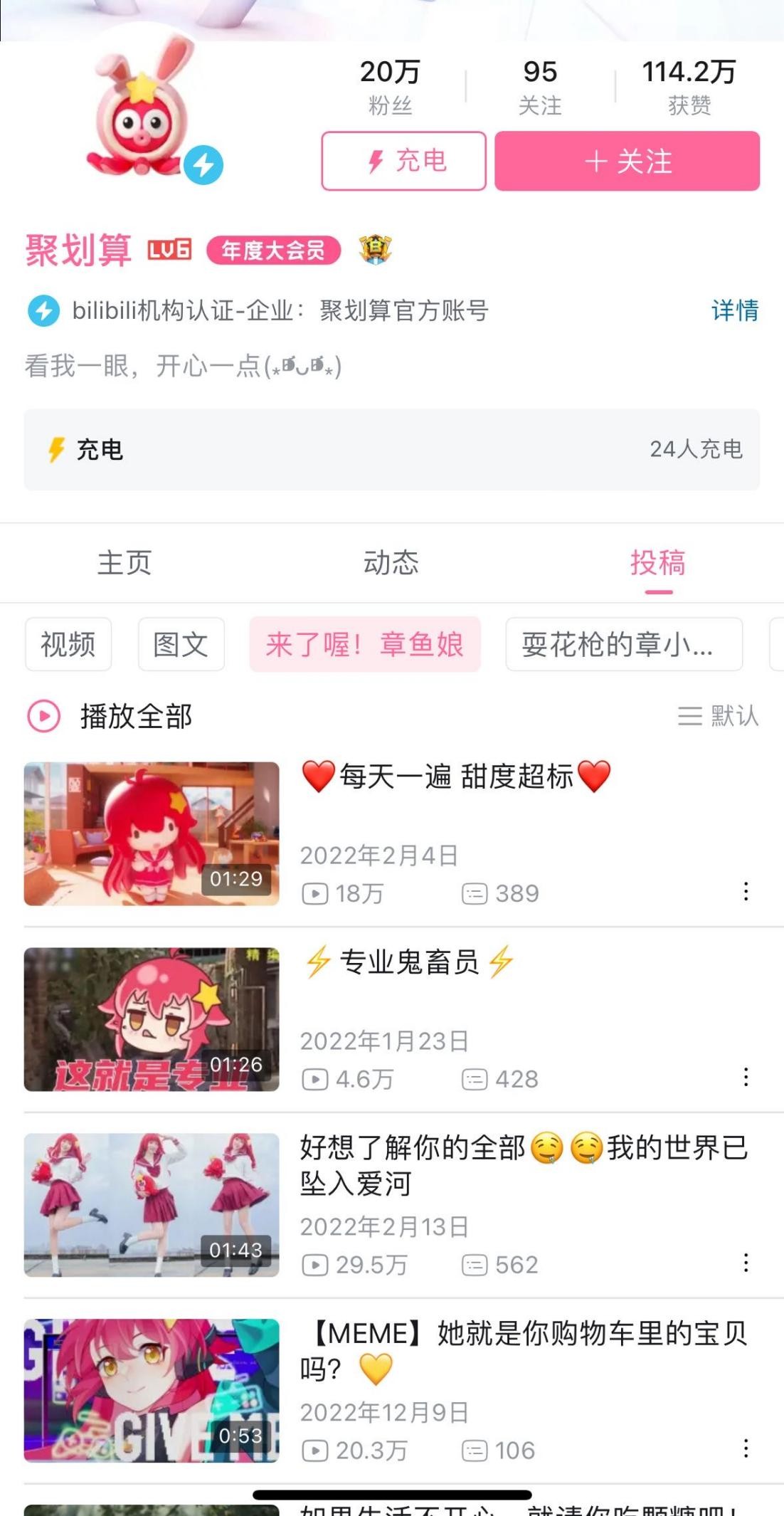Image resolution: width=784 pixels, height=1516 pixels.
Task: Change sort order via 默认
Action: pos(718,715)
